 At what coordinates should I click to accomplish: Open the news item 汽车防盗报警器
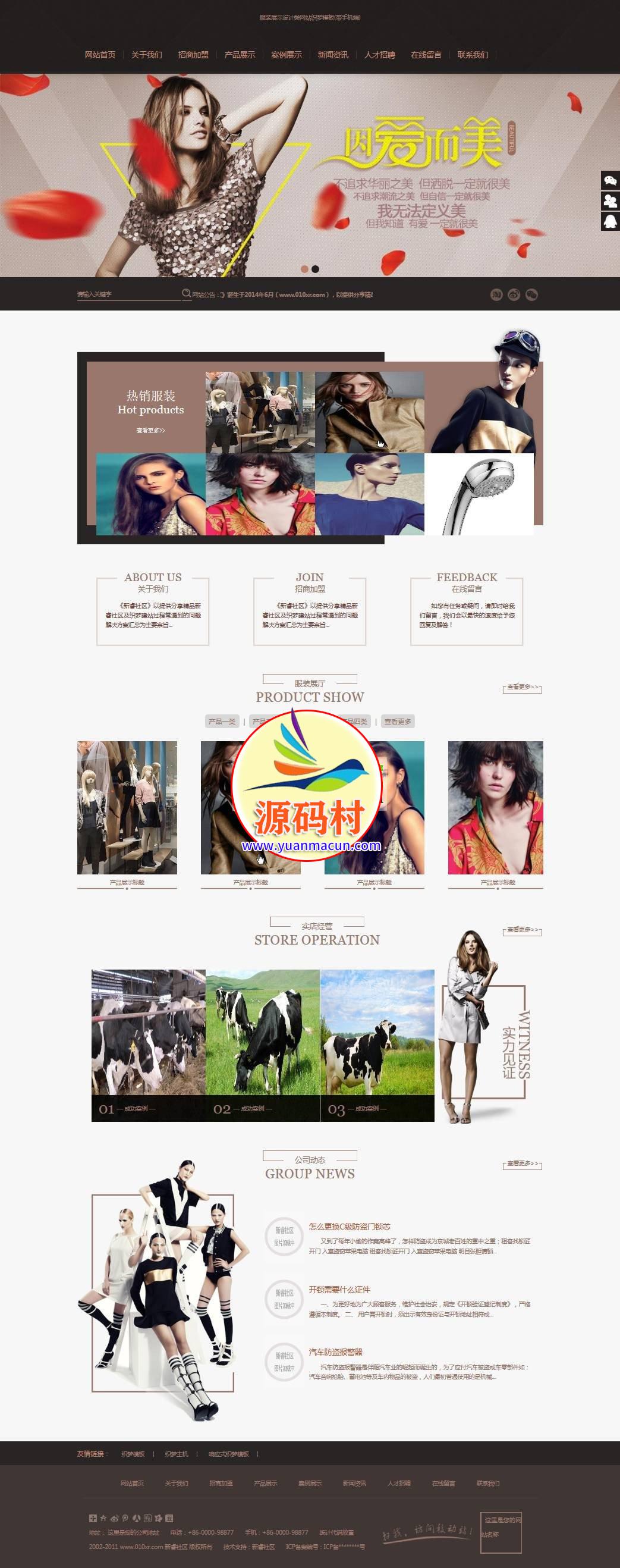[x=335, y=1352]
